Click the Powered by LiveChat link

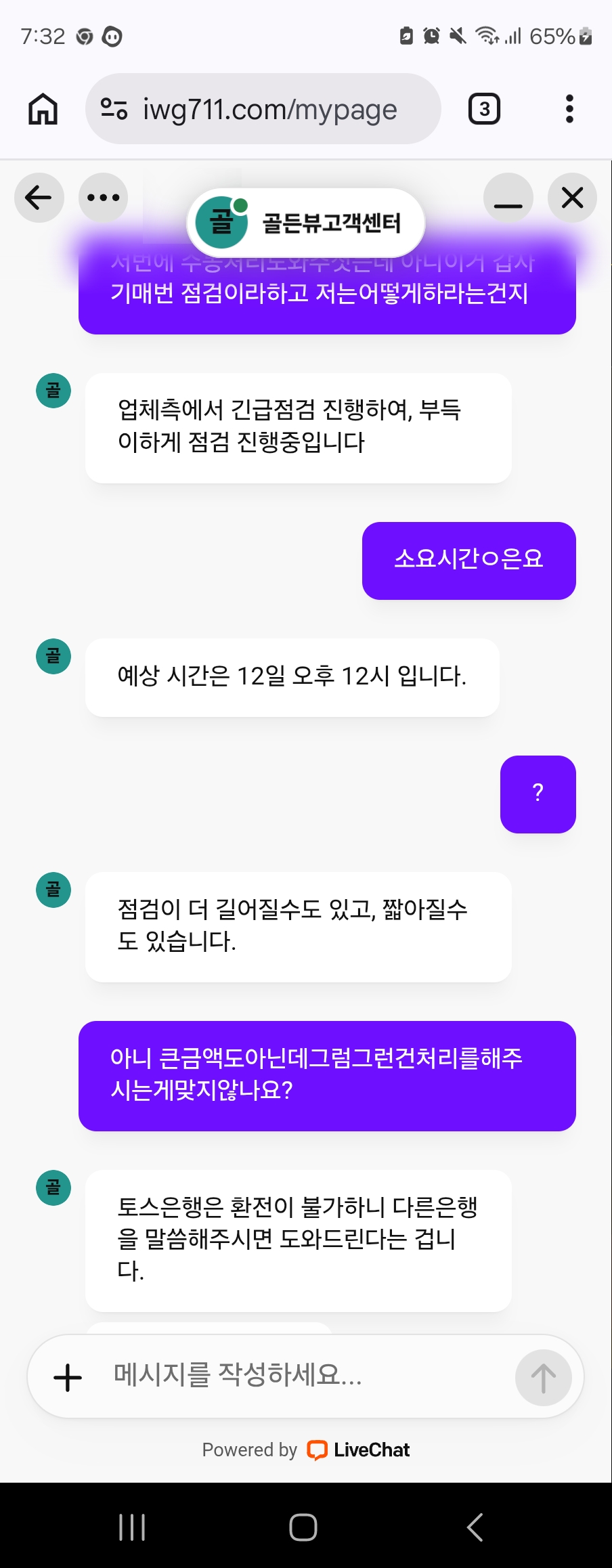click(x=306, y=1451)
